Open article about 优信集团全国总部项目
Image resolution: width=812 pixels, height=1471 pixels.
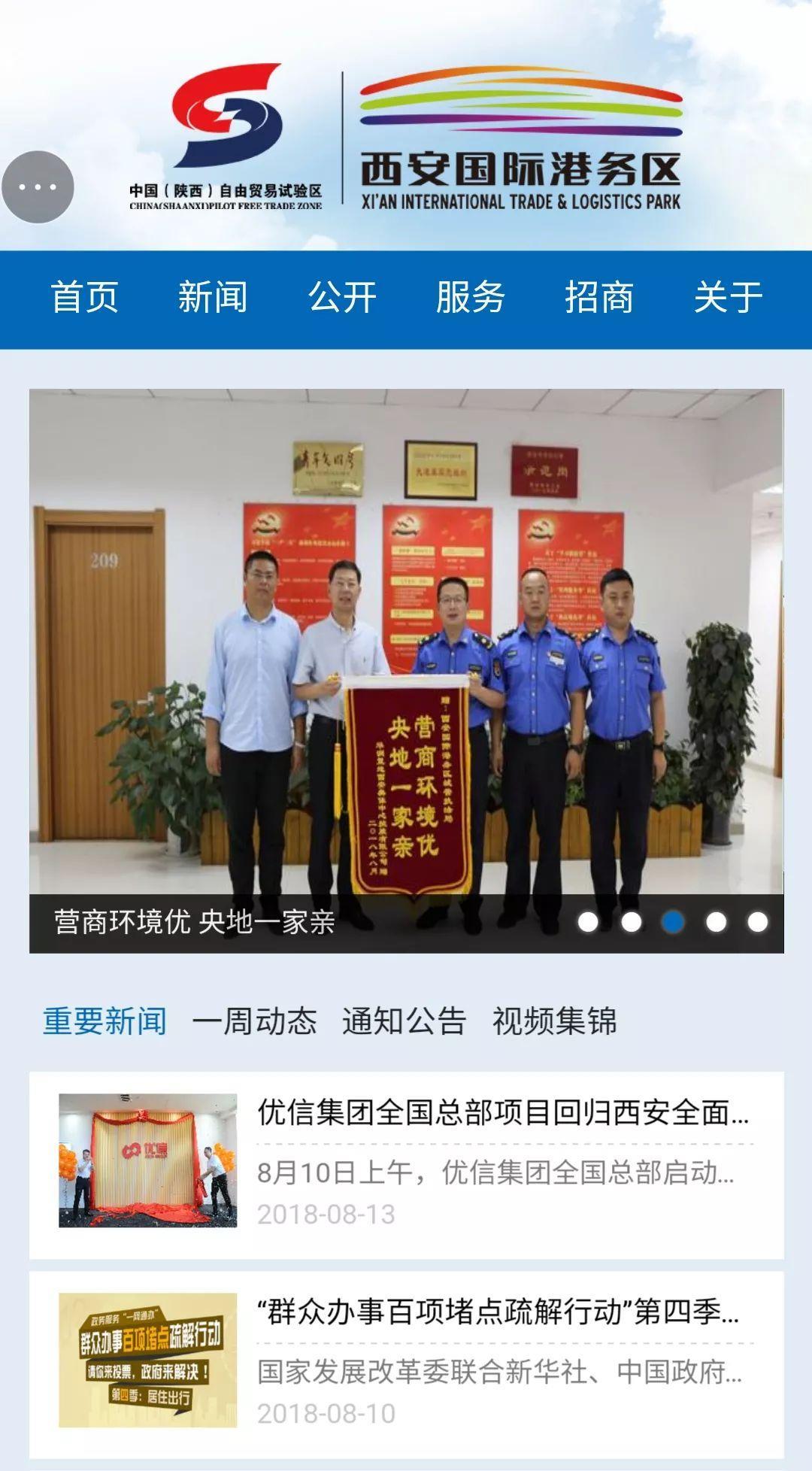pyautogui.click(x=502, y=1112)
